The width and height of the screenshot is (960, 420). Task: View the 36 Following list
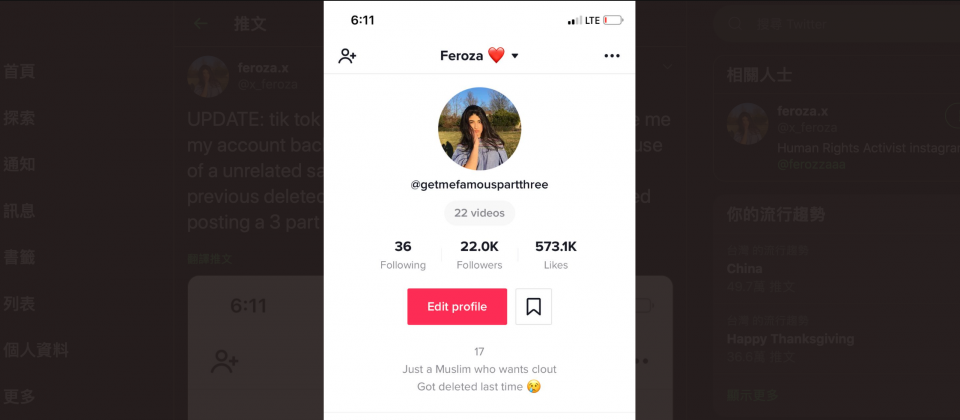click(x=403, y=255)
